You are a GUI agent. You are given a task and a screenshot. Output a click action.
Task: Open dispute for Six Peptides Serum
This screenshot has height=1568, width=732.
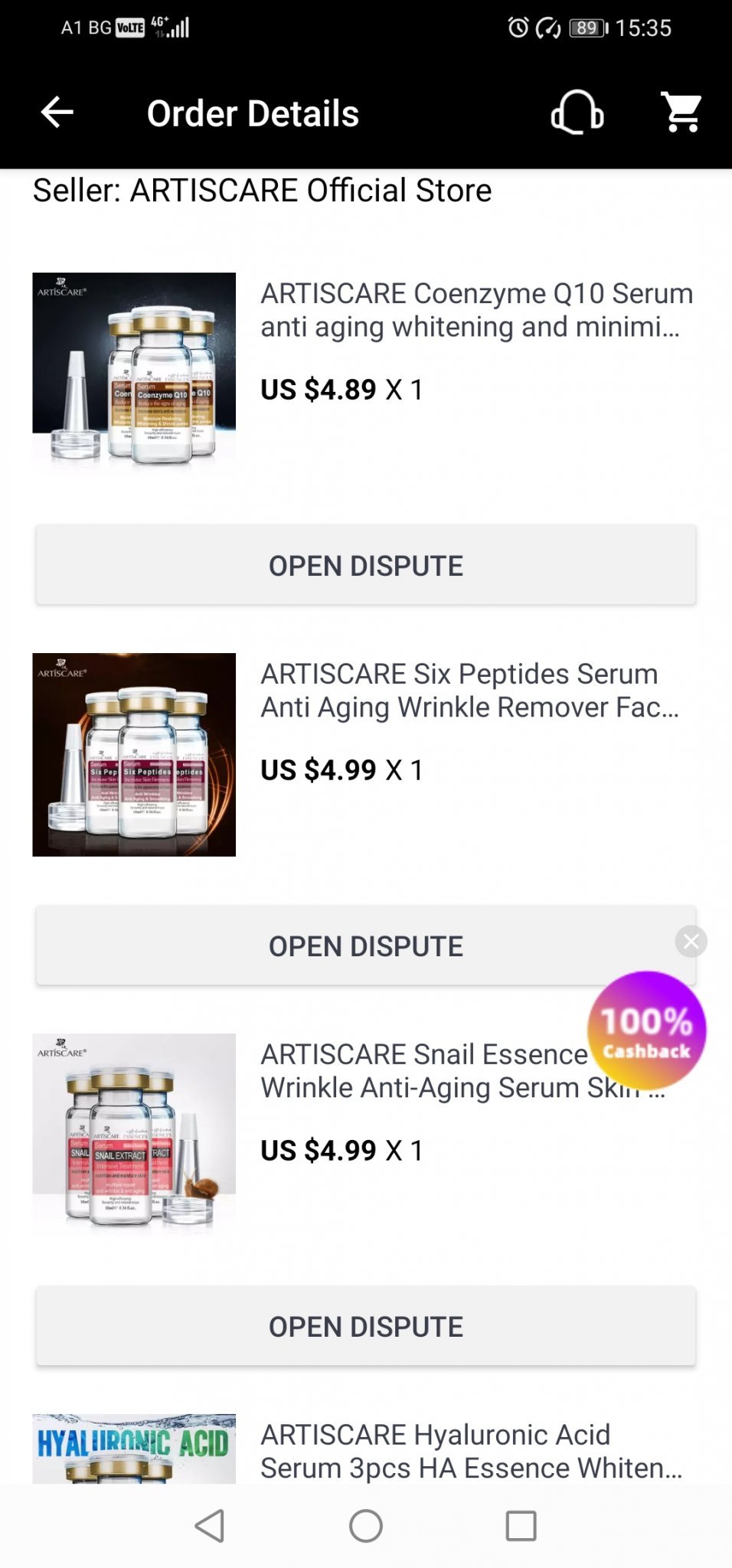(366, 946)
